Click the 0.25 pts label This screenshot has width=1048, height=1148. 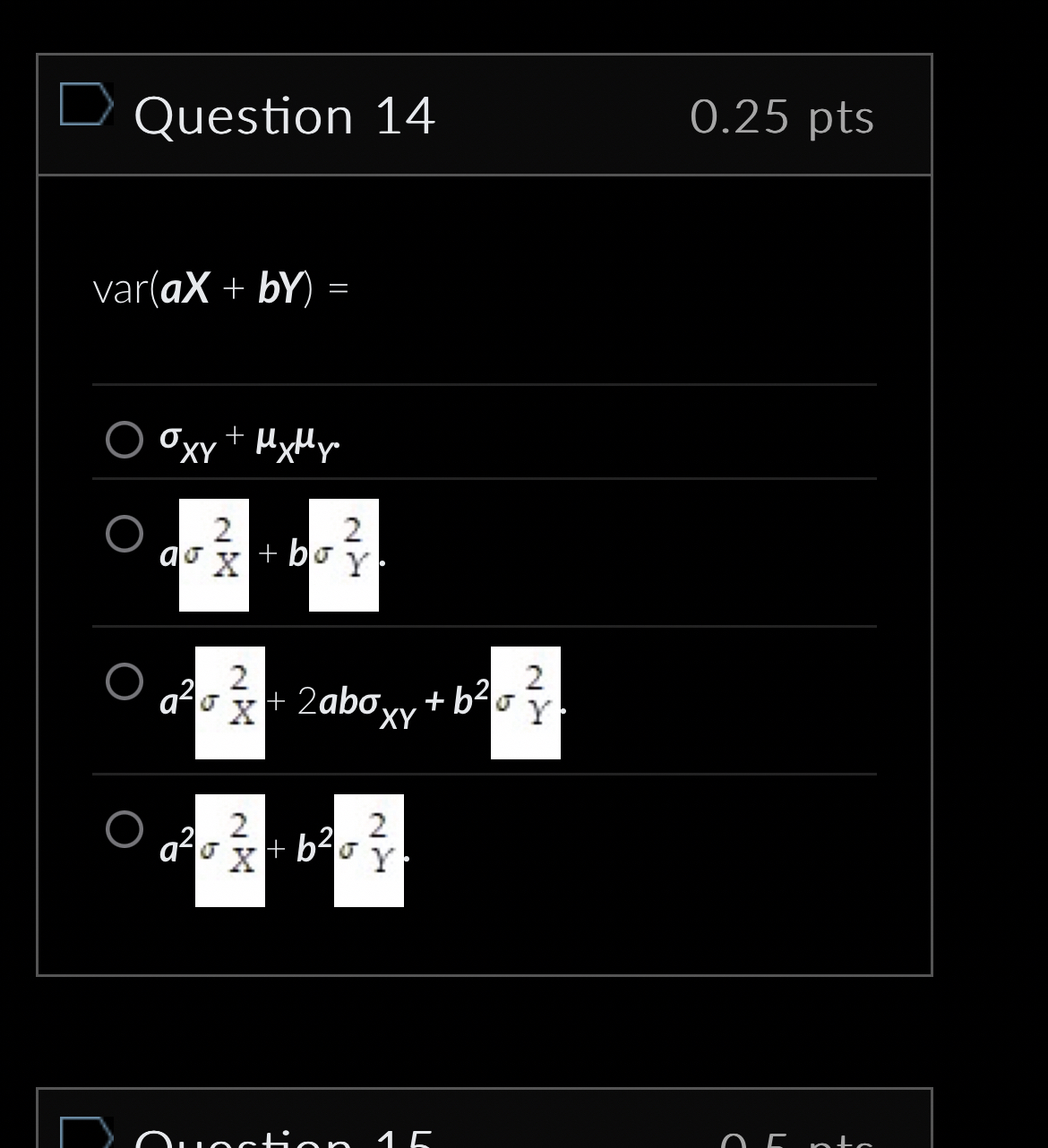tap(783, 116)
